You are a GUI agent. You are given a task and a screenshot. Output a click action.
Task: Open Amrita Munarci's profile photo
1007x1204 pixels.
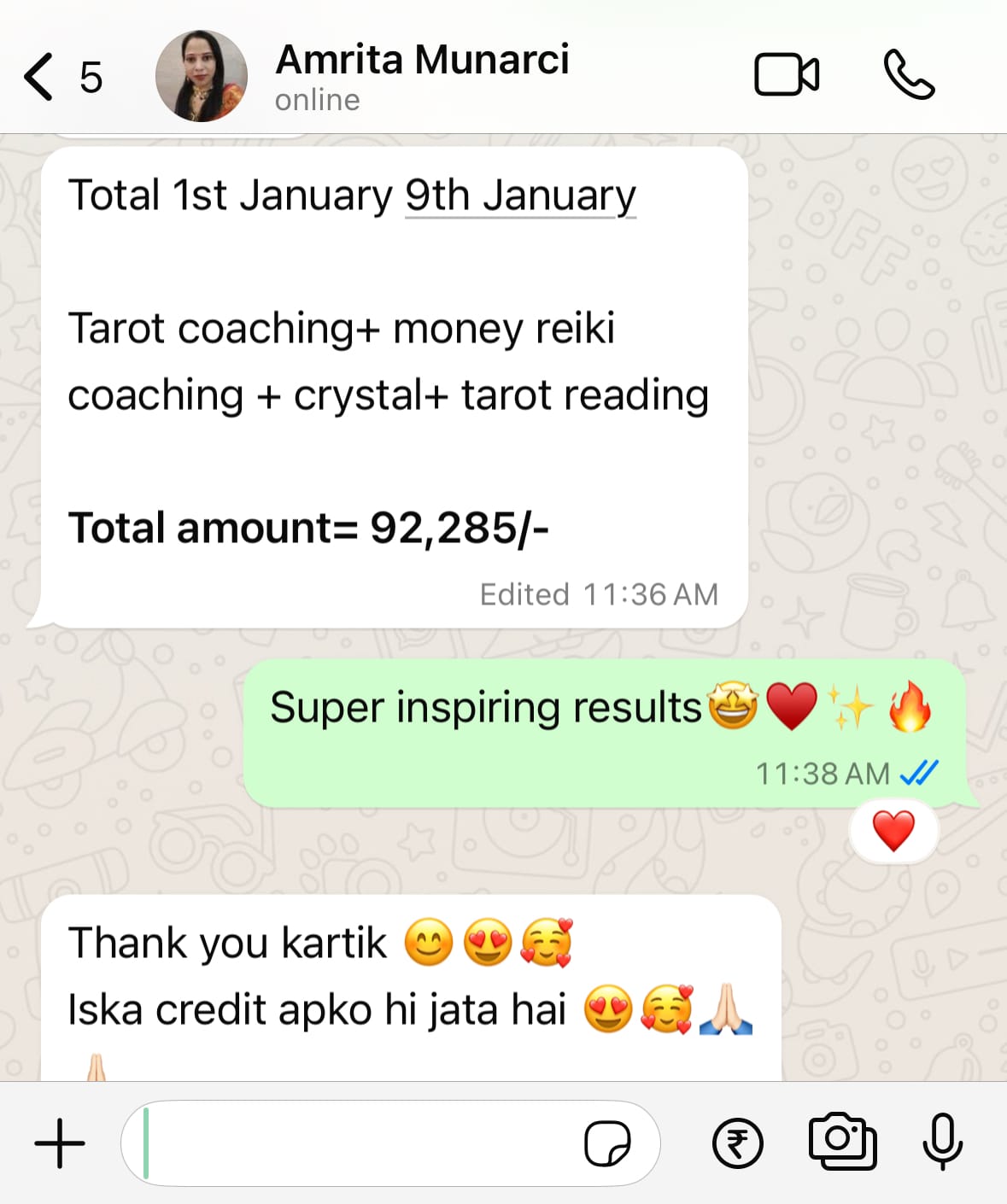[202, 76]
